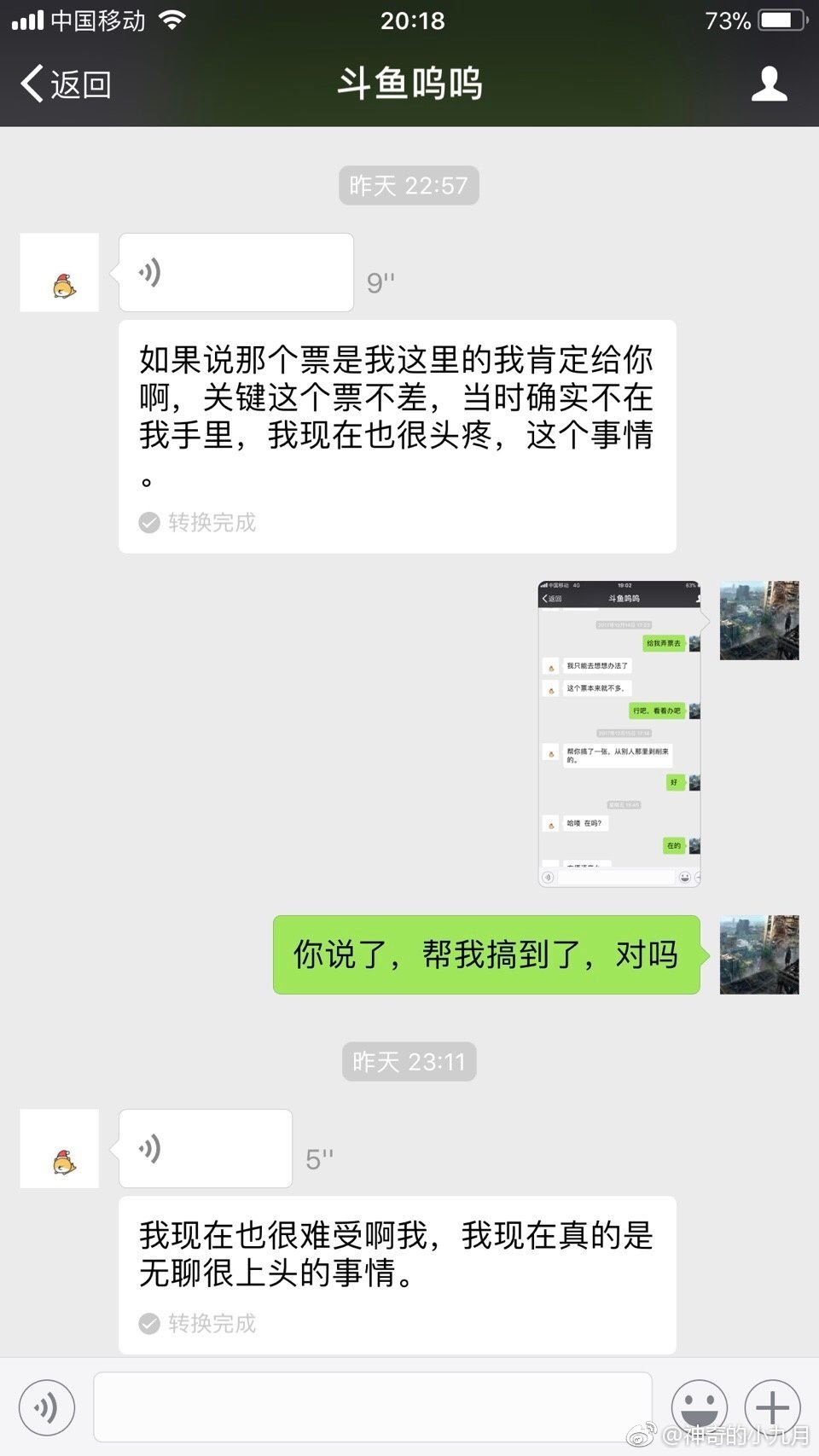This screenshot has width=819, height=1456.
Task: Switch to voice input mode
Action: click(x=47, y=1407)
